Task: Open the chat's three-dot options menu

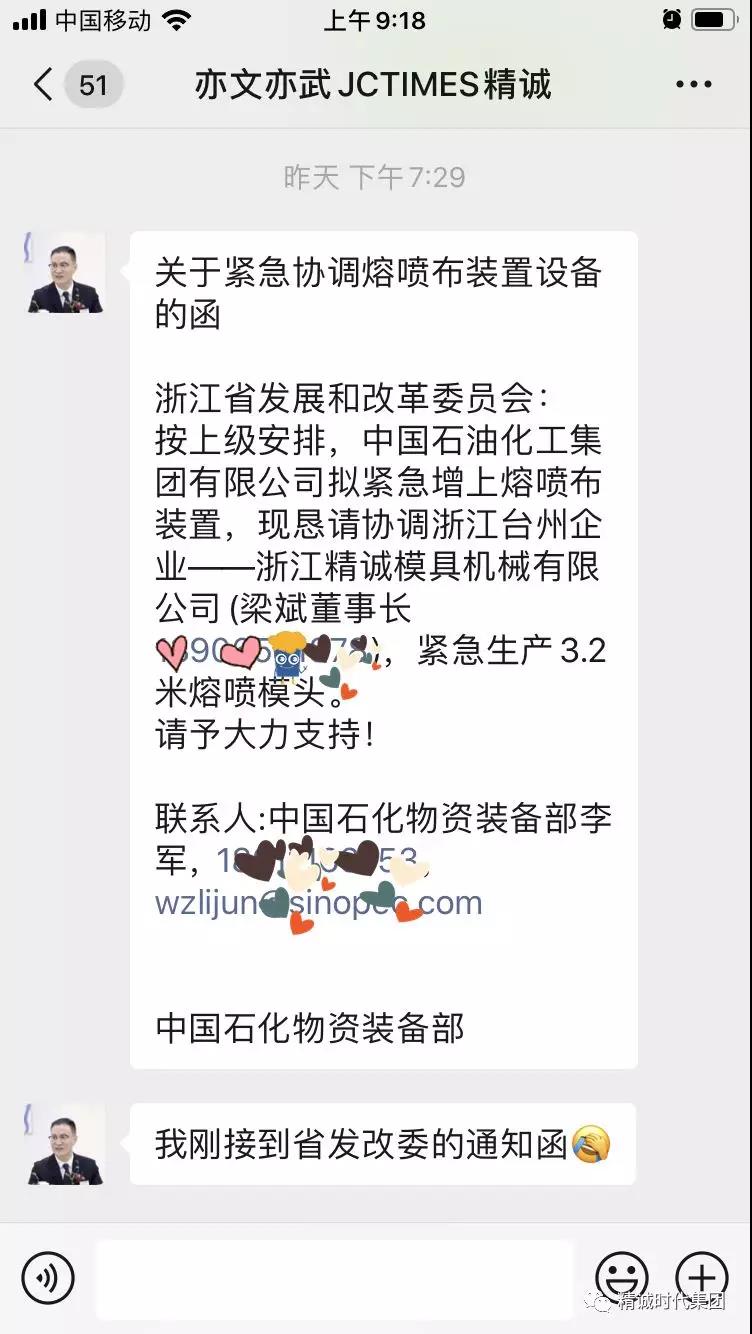Action: 694,85
